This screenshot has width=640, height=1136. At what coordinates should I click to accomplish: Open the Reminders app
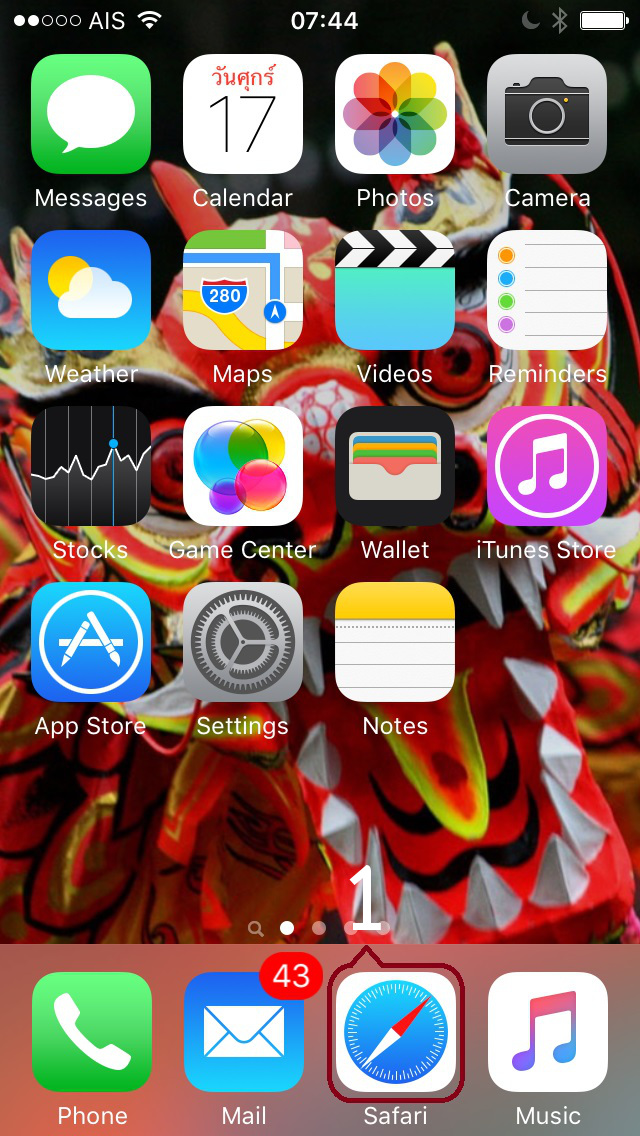tap(547, 290)
